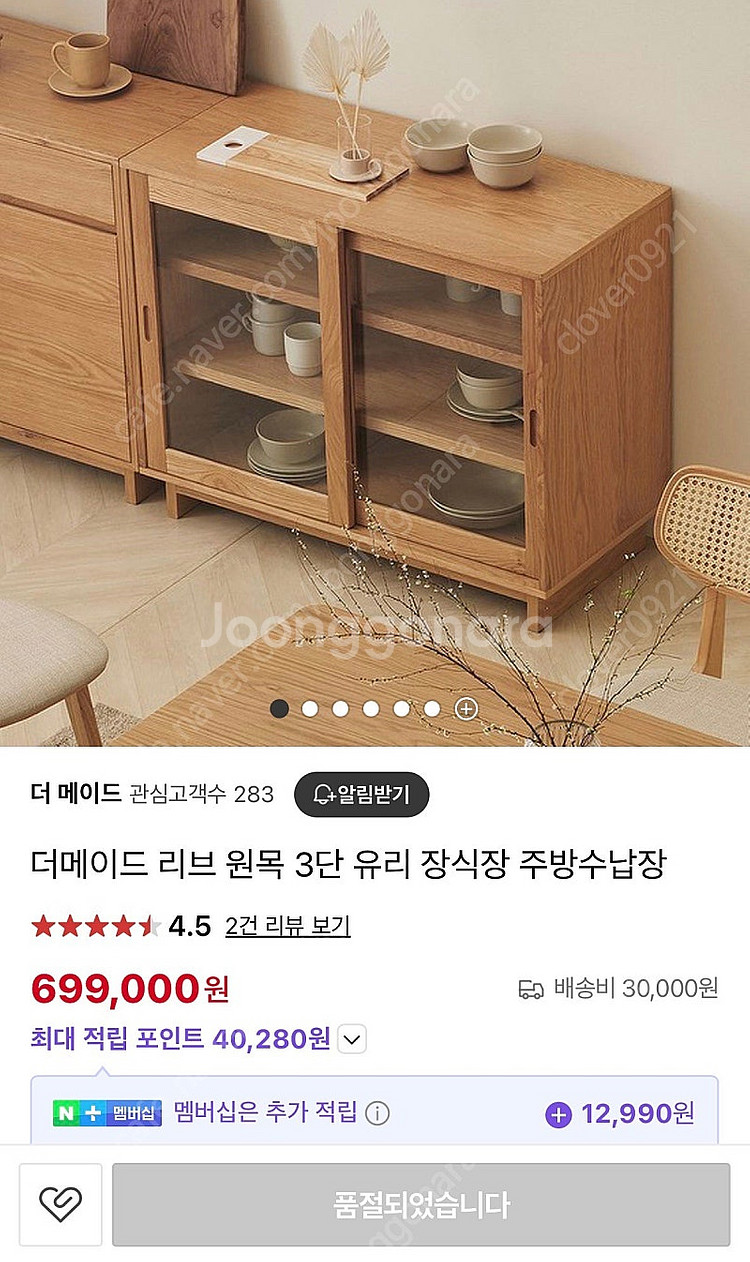Image resolution: width=750 pixels, height=1262 pixels.
Task: Add the product to the wishlist with the heart icon
Action: pyautogui.click(x=60, y=1204)
